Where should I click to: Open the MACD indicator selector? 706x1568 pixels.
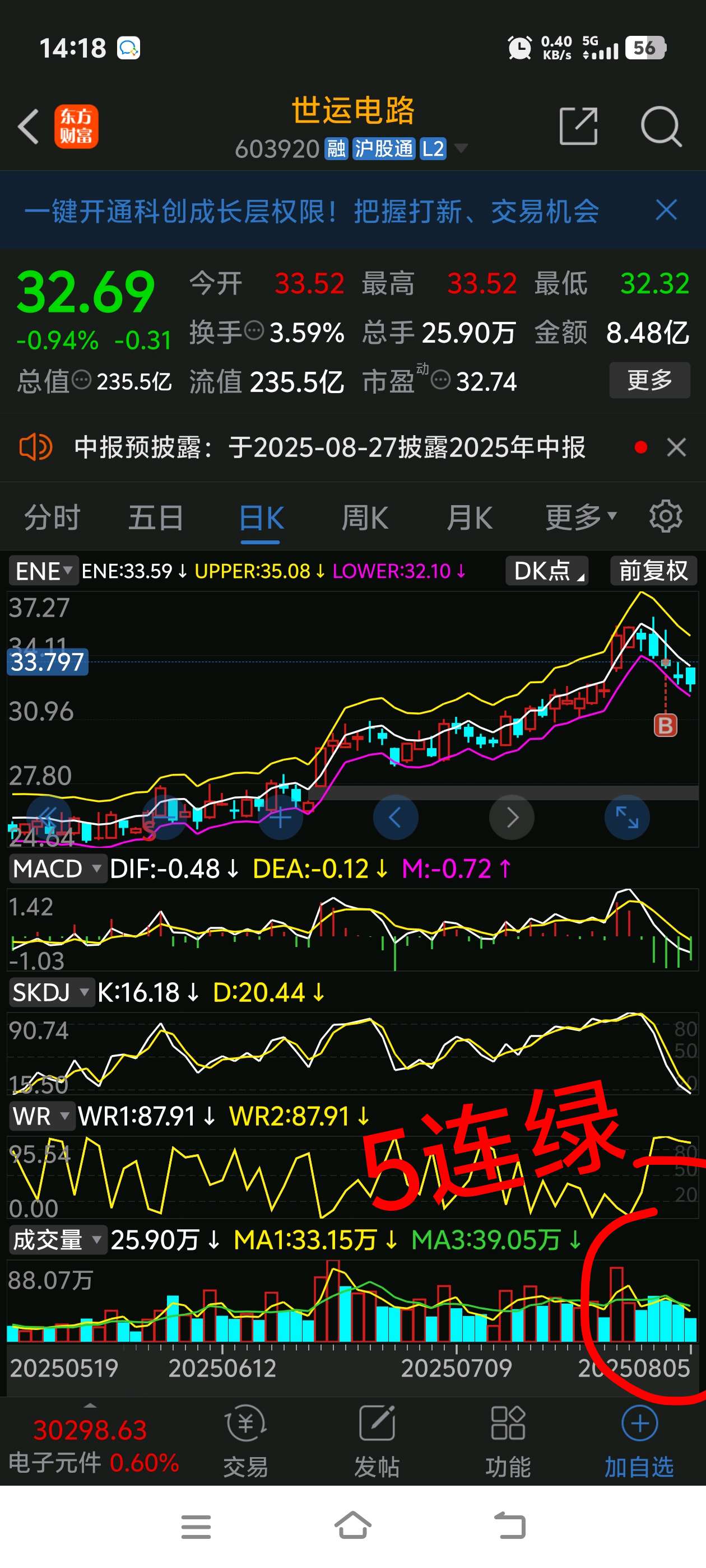(57, 869)
